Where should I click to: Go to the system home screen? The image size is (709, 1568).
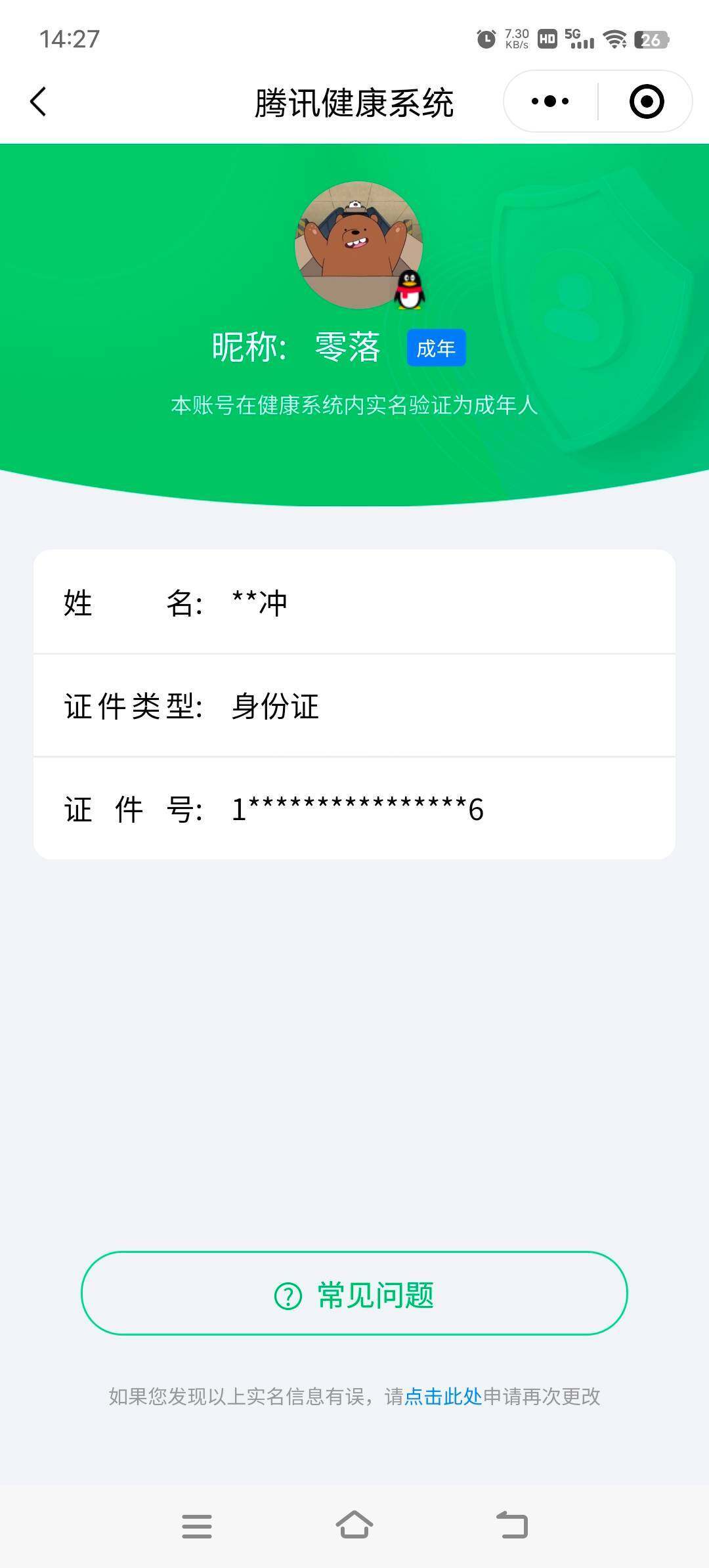point(354,1525)
